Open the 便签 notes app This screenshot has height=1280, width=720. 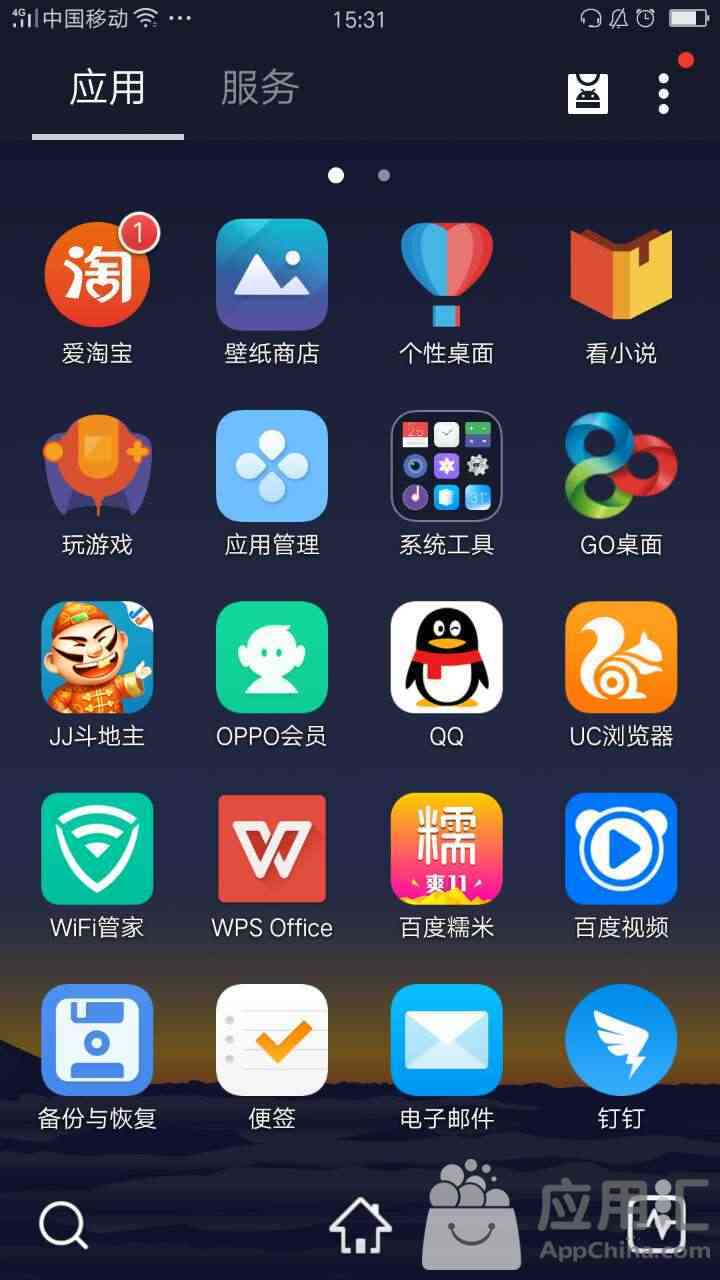point(272,1040)
